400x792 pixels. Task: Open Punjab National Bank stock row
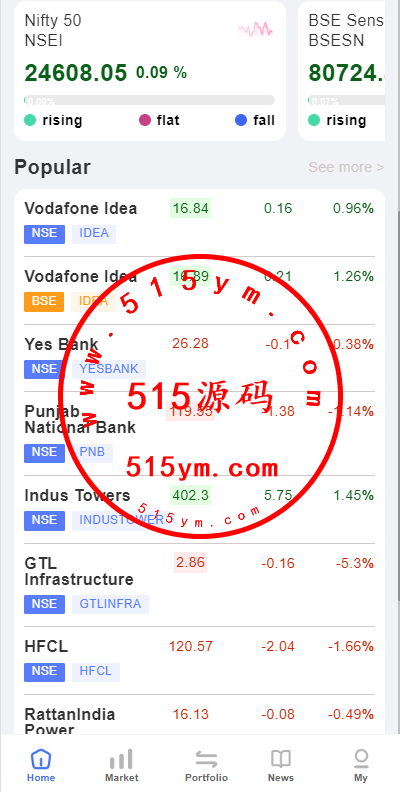(x=199, y=433)
